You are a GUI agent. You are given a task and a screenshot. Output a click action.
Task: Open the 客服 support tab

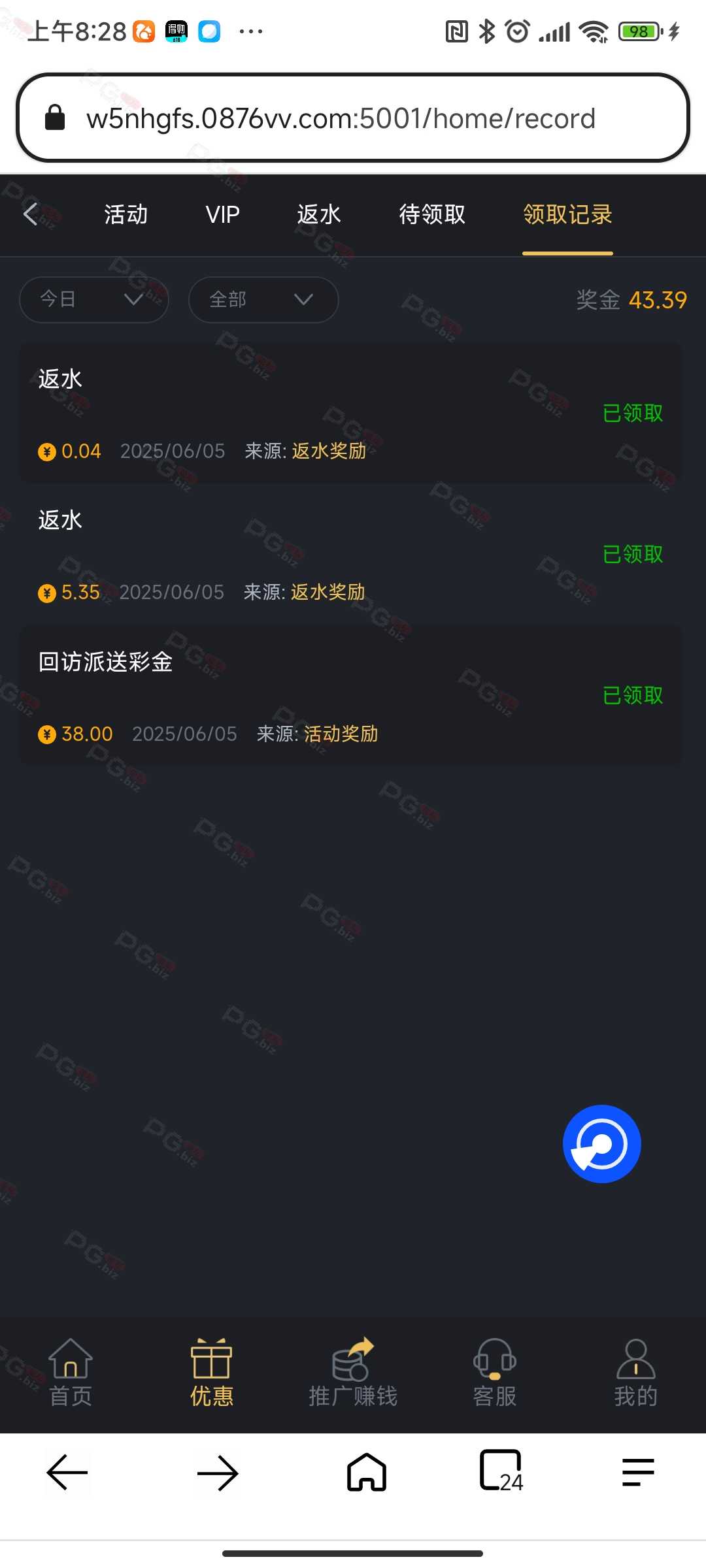495,1373
